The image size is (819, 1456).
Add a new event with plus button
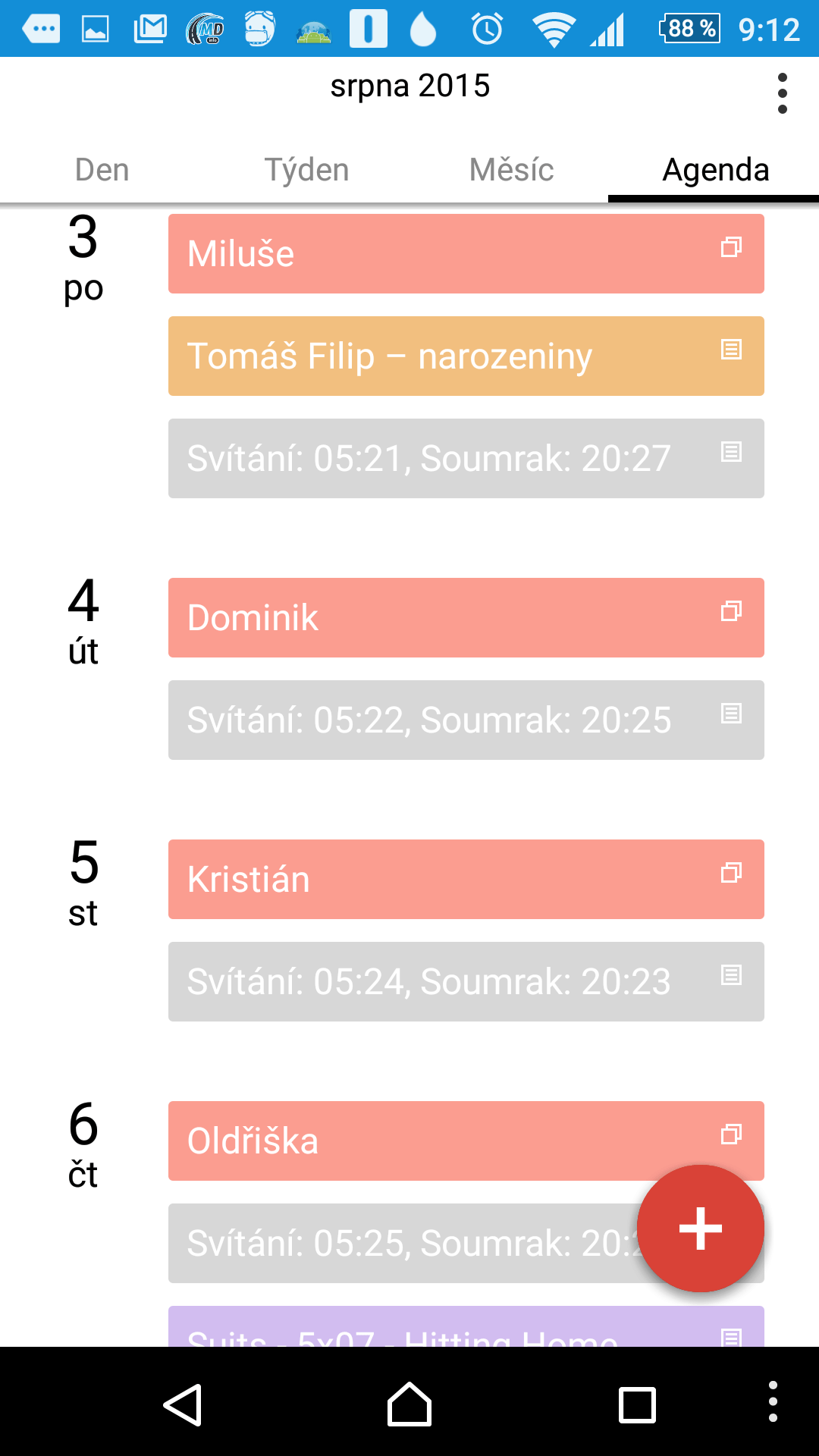pos(700,1228)
